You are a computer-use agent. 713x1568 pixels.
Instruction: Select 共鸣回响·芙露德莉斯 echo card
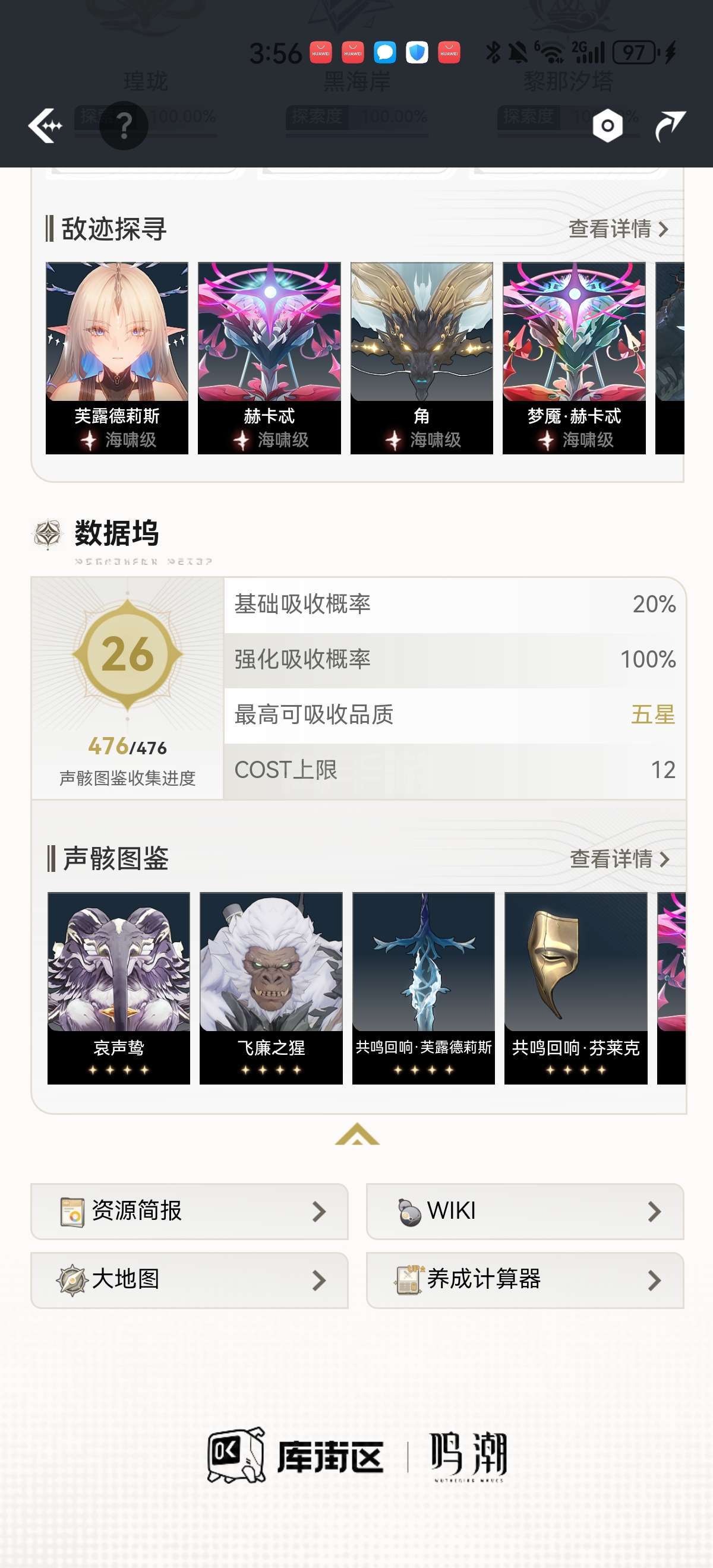click(423, 987)
